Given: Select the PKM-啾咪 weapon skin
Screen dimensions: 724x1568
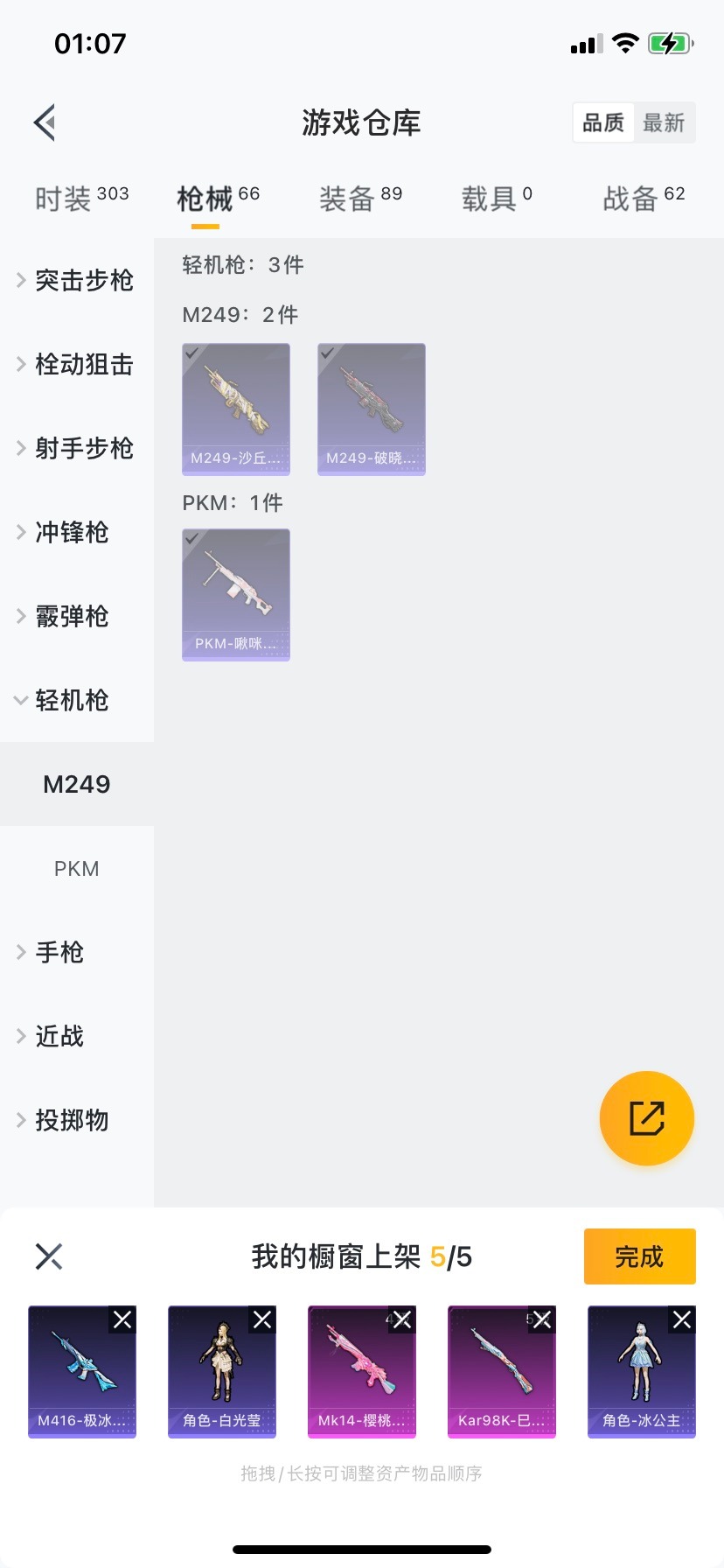Looking at the screenshot, I should (x=236, y=594).
